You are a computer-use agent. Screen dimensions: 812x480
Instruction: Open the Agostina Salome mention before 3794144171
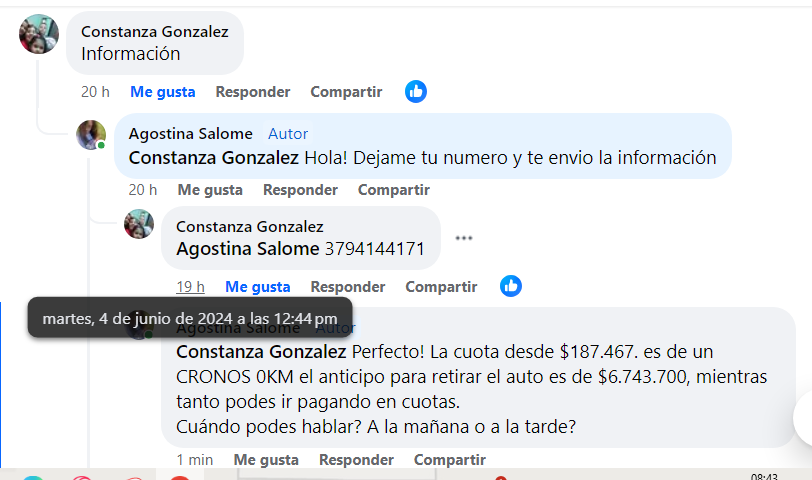point(247,249)
